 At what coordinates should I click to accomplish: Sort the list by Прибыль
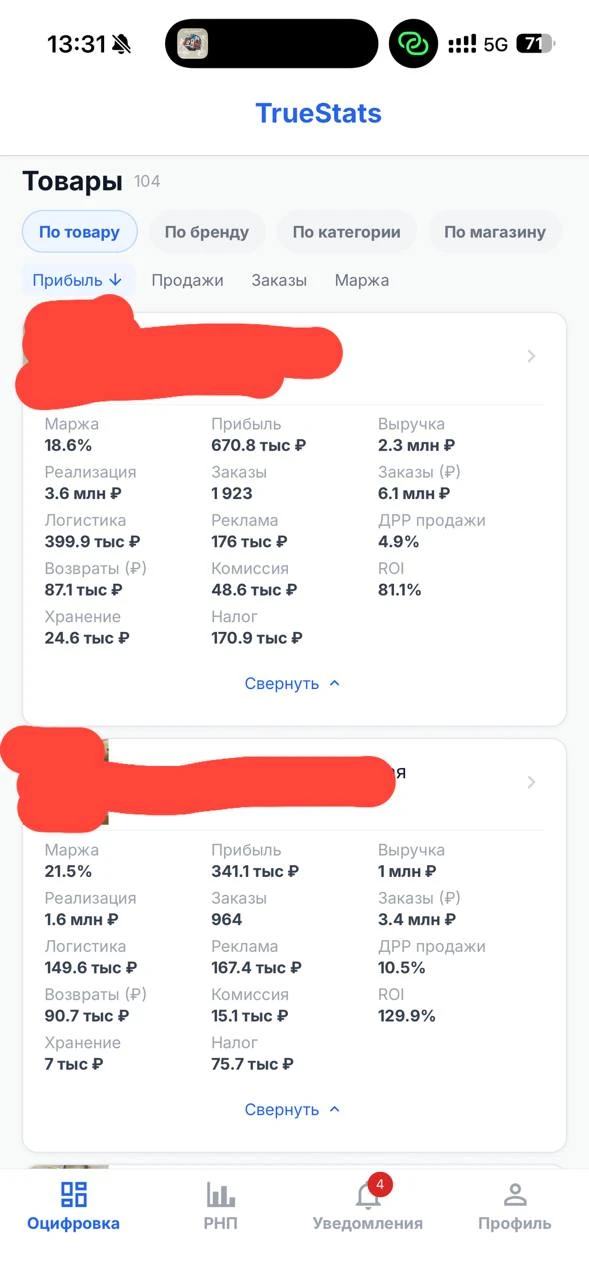point(78,281)
